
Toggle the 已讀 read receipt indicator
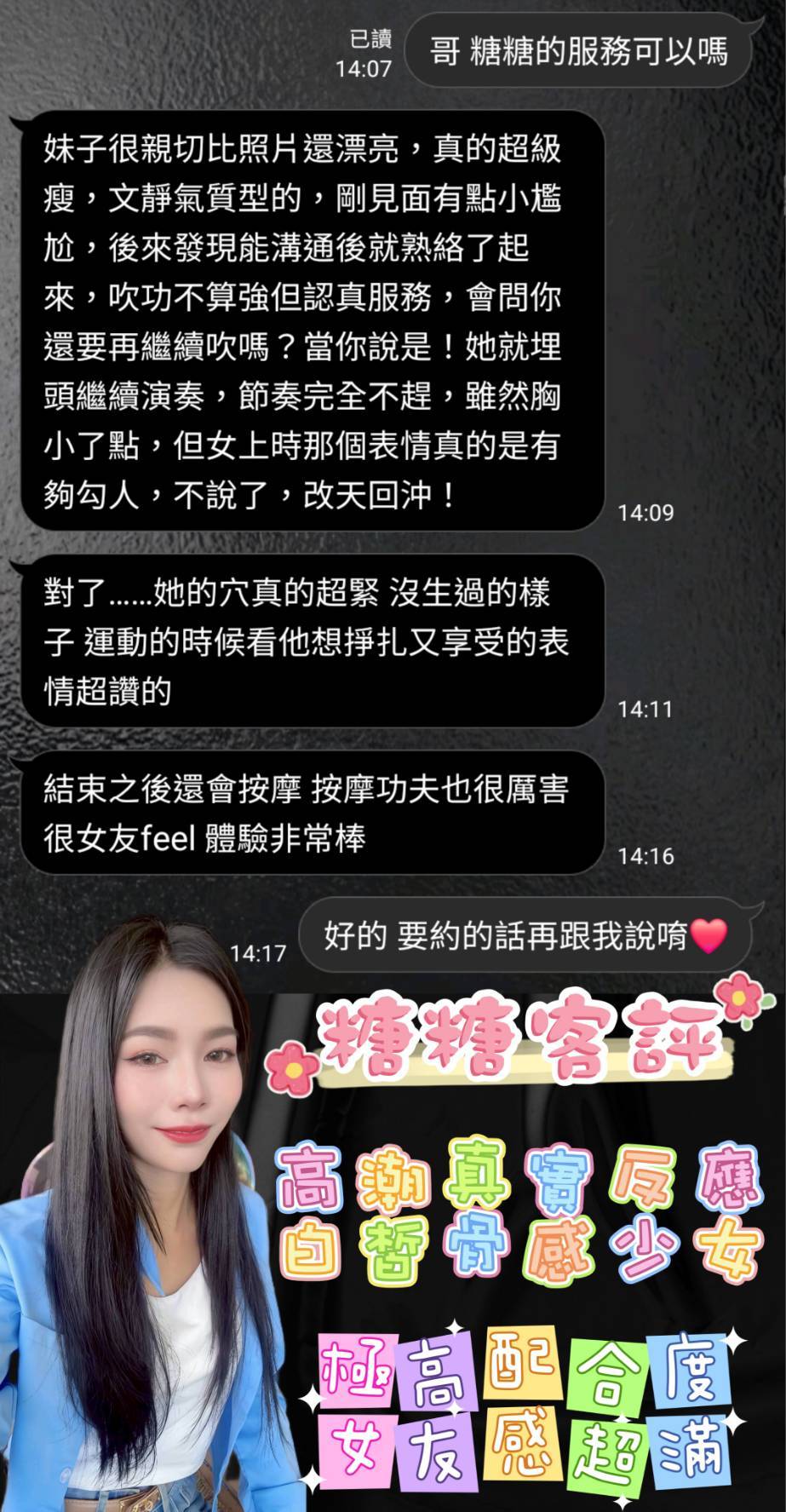coord(371,40)
